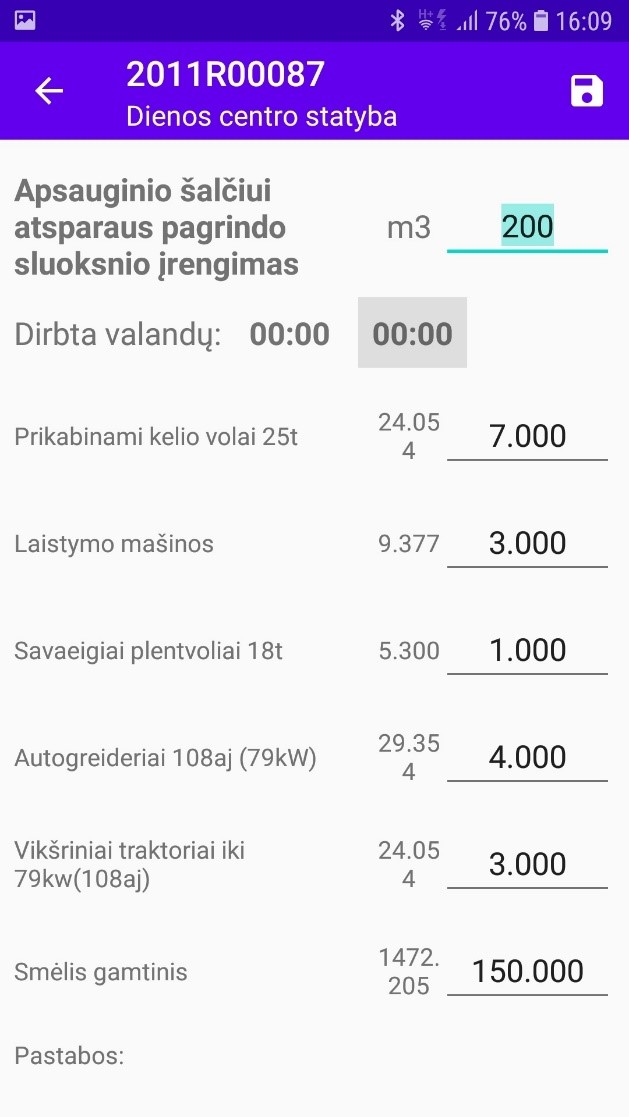Tap the grey 00:00 worked hours button
Image resolution: width=629 pixels, height=1117 pixels.
(412, 333)
